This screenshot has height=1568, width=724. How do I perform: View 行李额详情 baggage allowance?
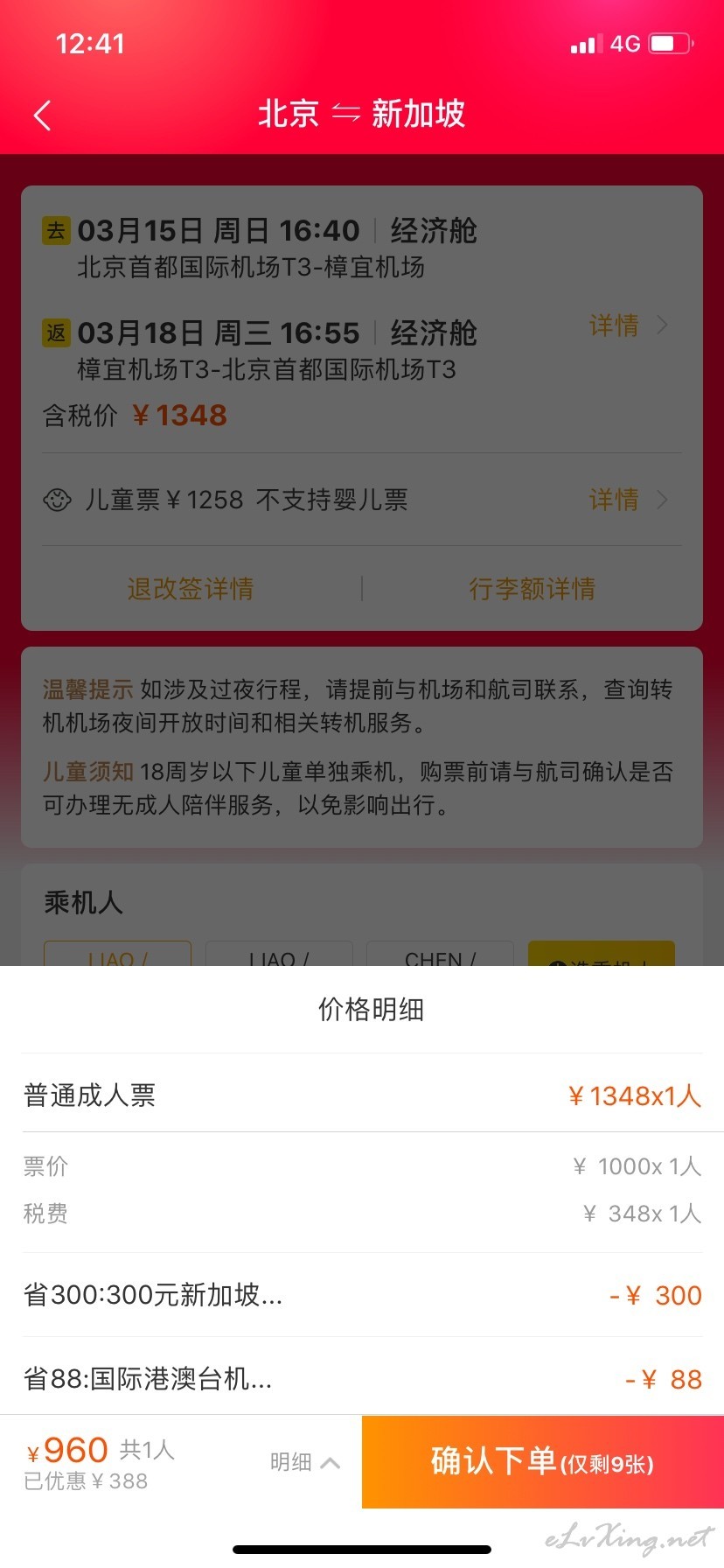click(x=532, y=589)
